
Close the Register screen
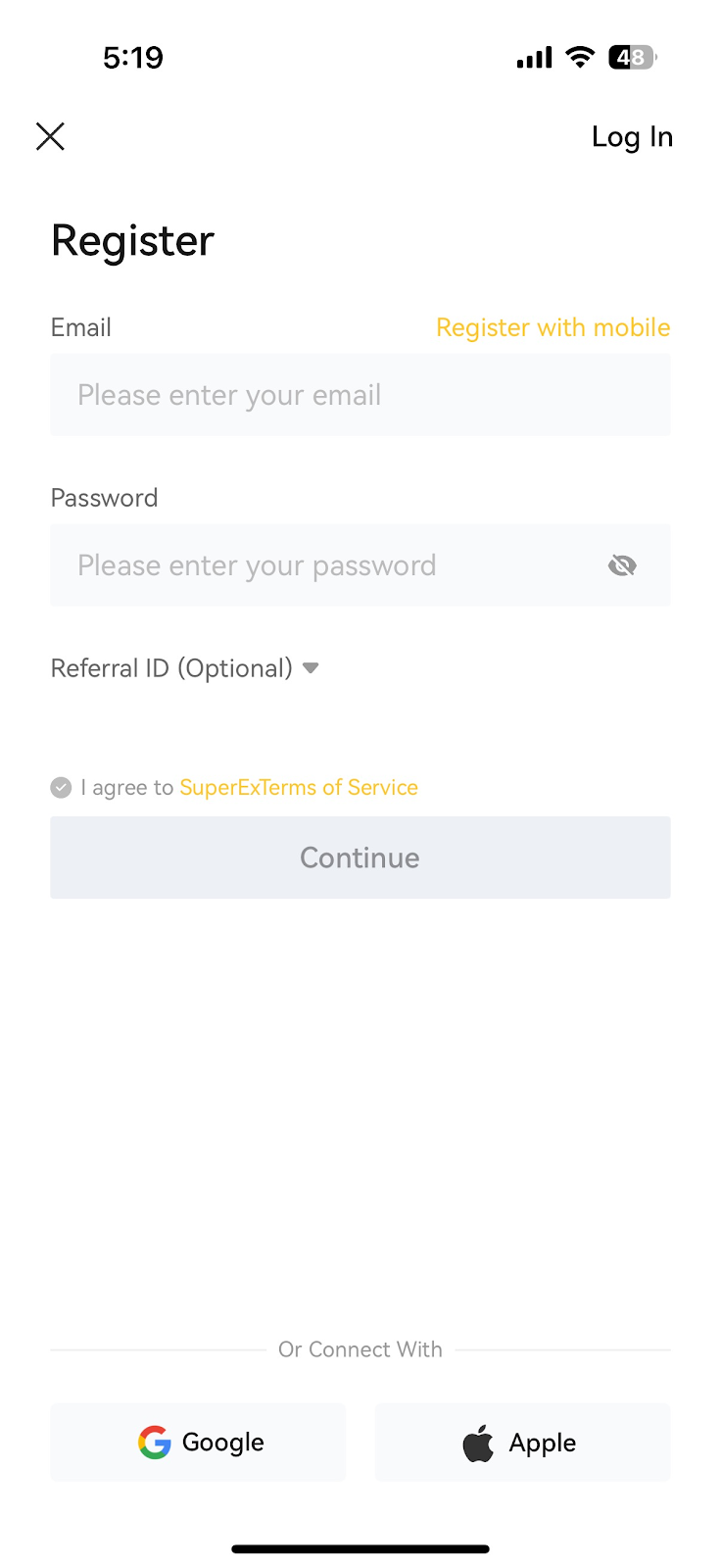[x=50, y=136]
